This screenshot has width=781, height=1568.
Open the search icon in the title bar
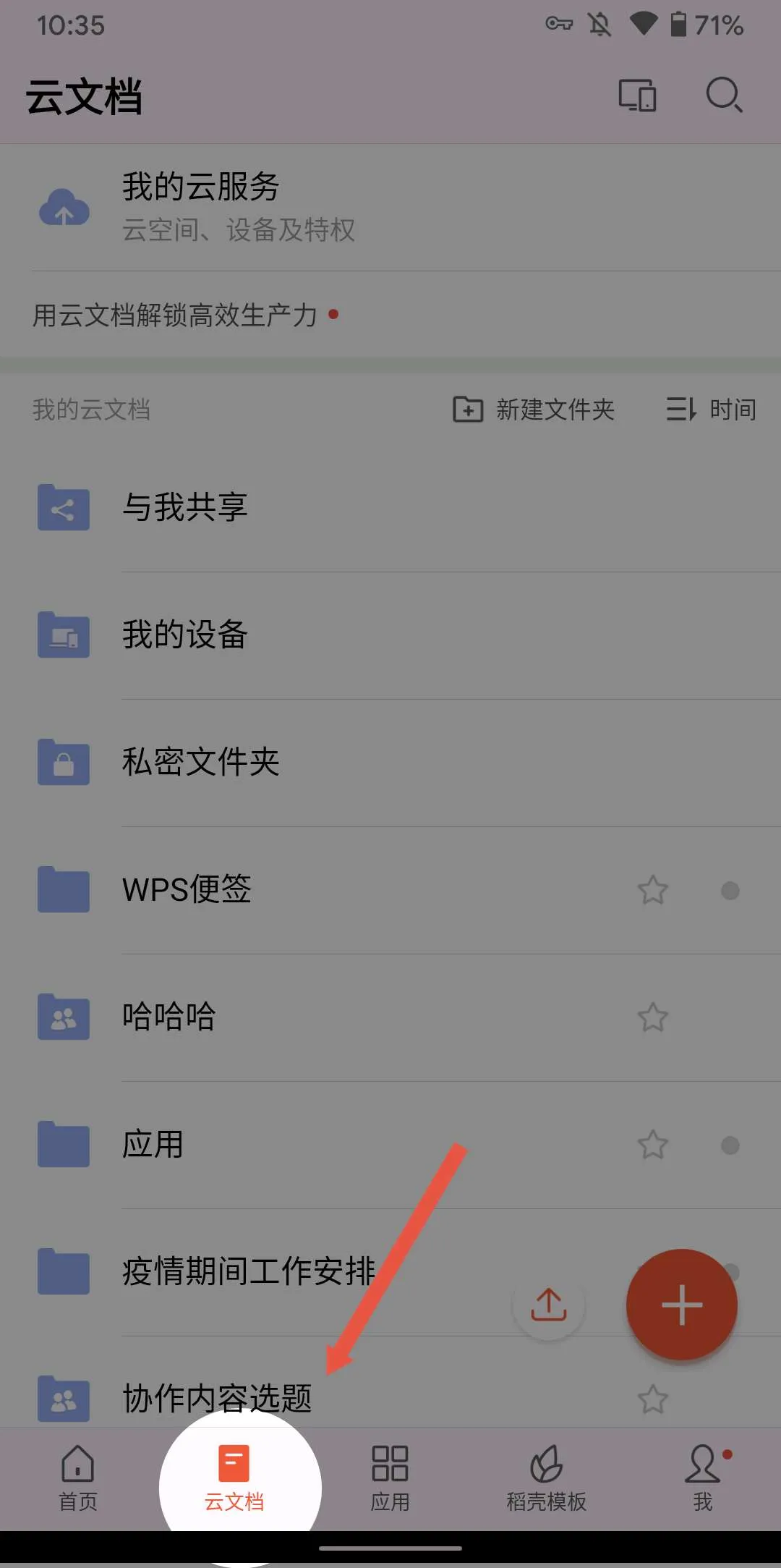[x=724, y=96]
